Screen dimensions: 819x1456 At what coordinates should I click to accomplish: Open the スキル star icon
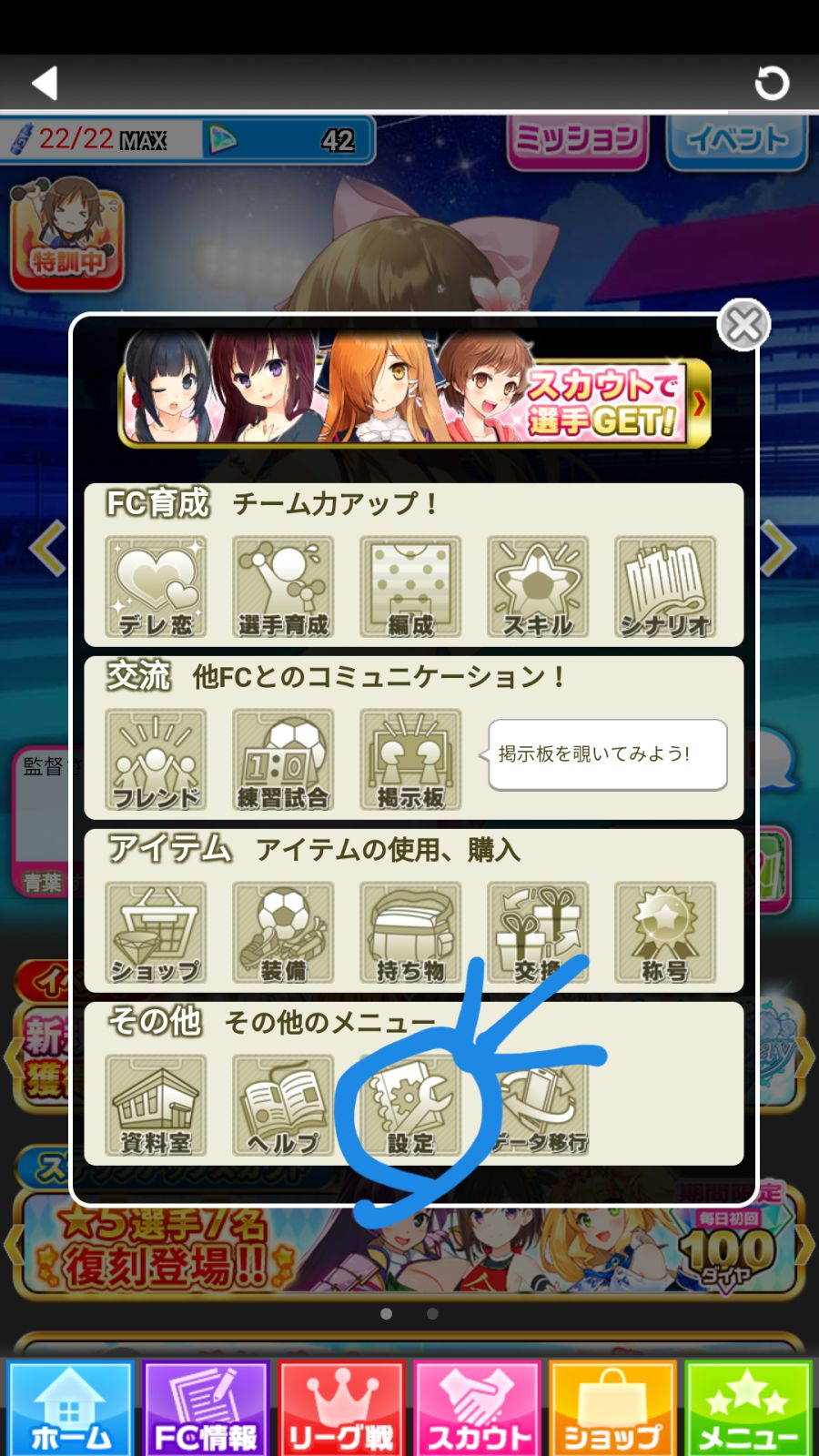coord(537,587)
